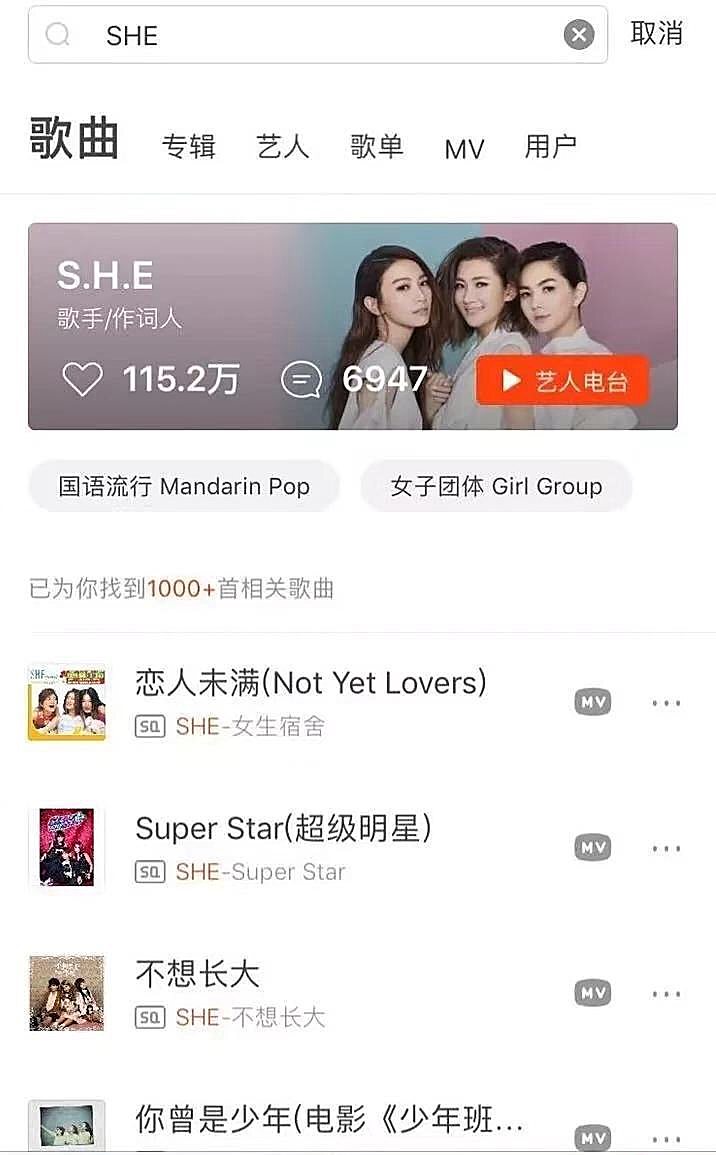Screen dimensions: 716x1155
Task: Open more options for Super Star
Action: (666, 849)
